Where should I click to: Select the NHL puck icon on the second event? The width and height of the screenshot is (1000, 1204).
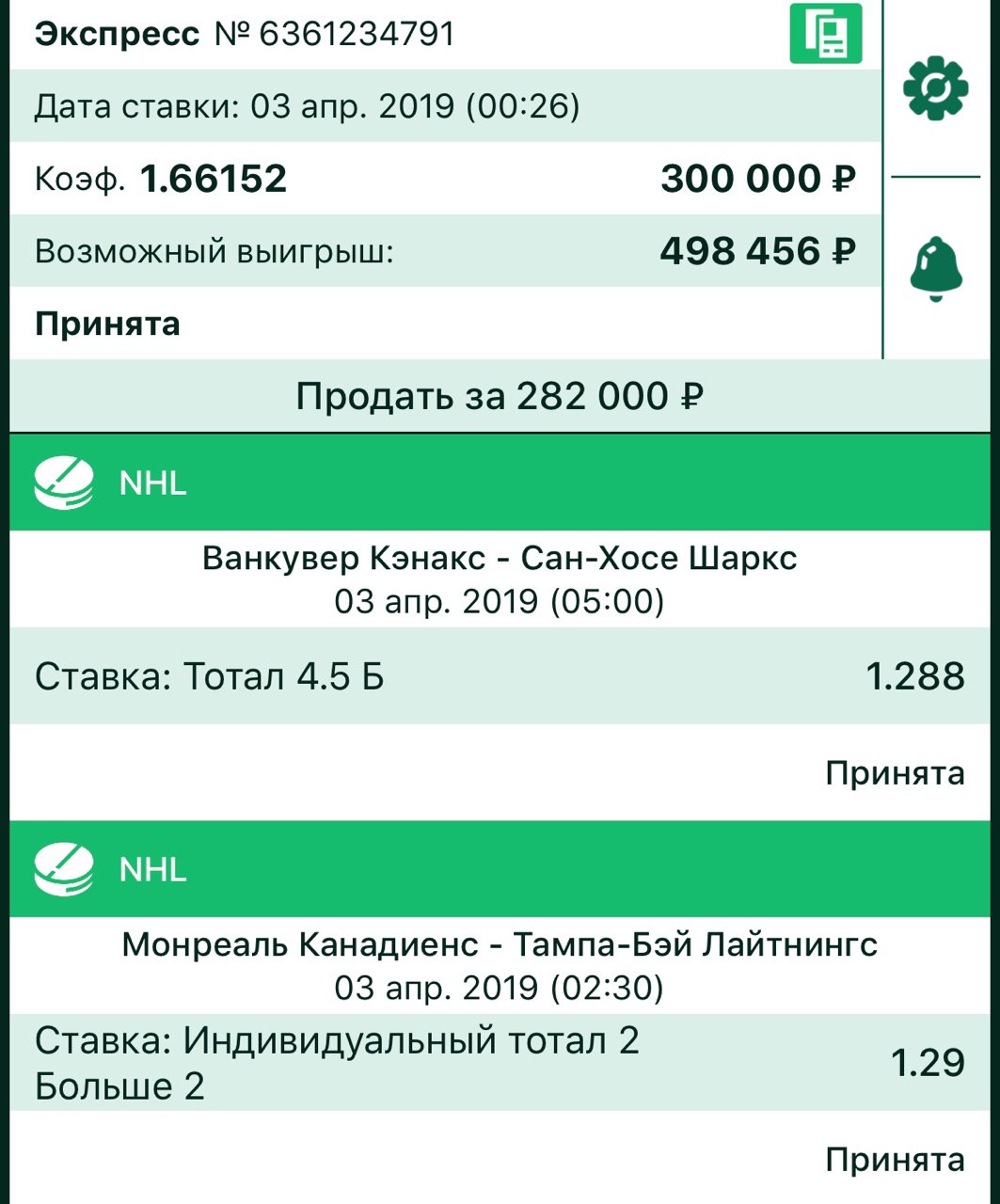[63, 868]
